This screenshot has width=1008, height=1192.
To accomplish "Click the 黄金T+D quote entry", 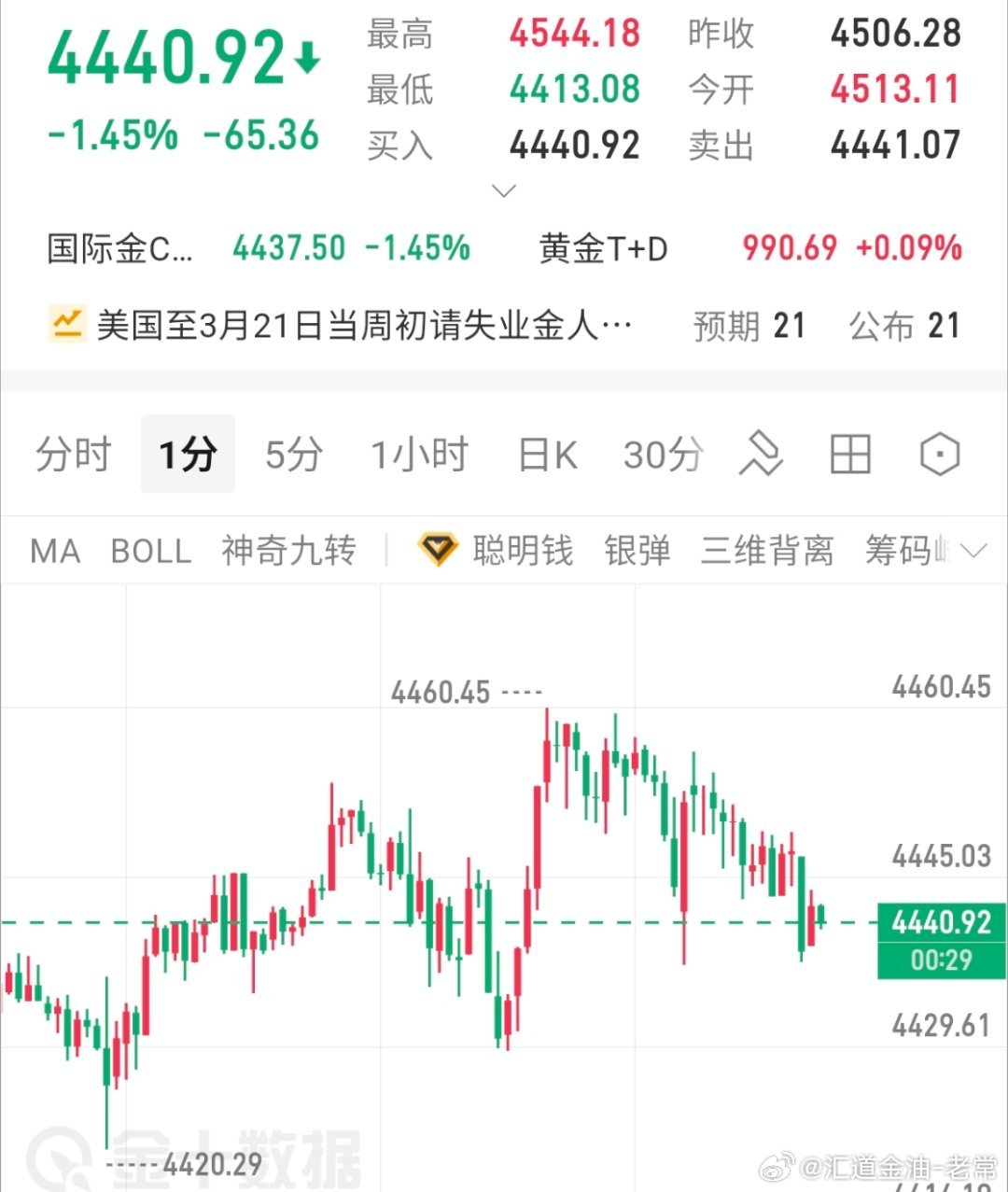I will (604, 247).
